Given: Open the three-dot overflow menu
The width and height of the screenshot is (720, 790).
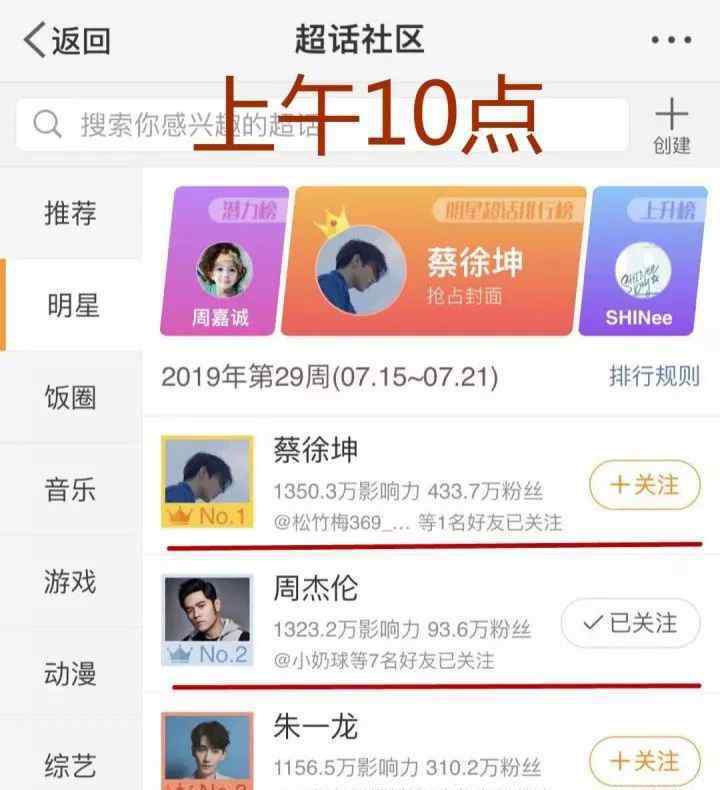Looking at the screenshot, I should (671, 41).
